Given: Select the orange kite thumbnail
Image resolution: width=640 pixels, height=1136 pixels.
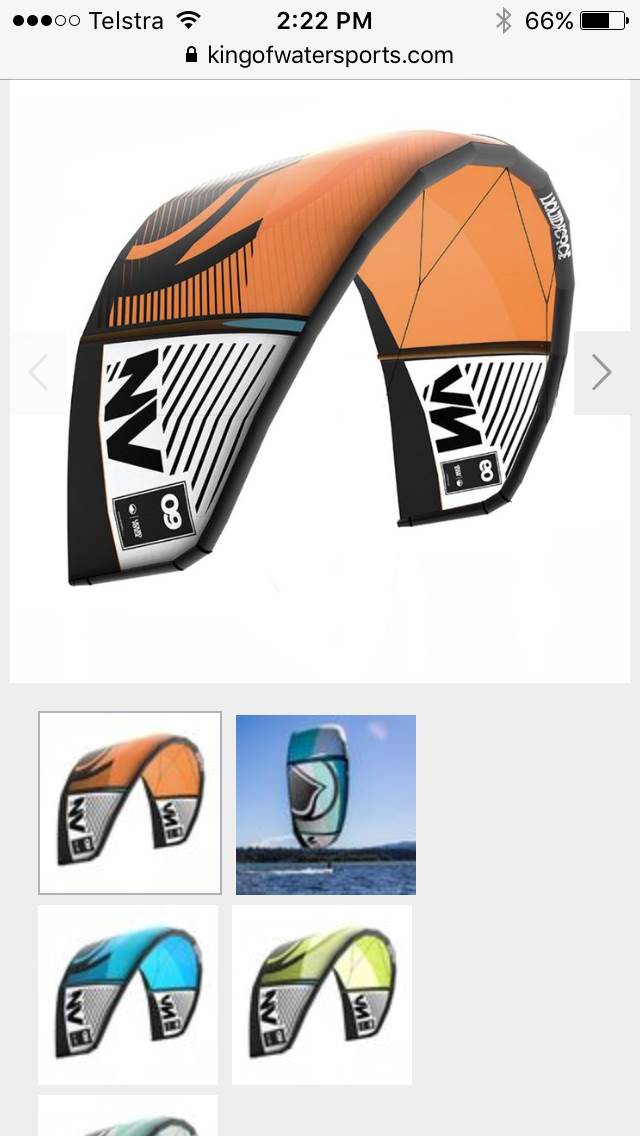Looking at the screenshot, I should [x=129, y=803].
